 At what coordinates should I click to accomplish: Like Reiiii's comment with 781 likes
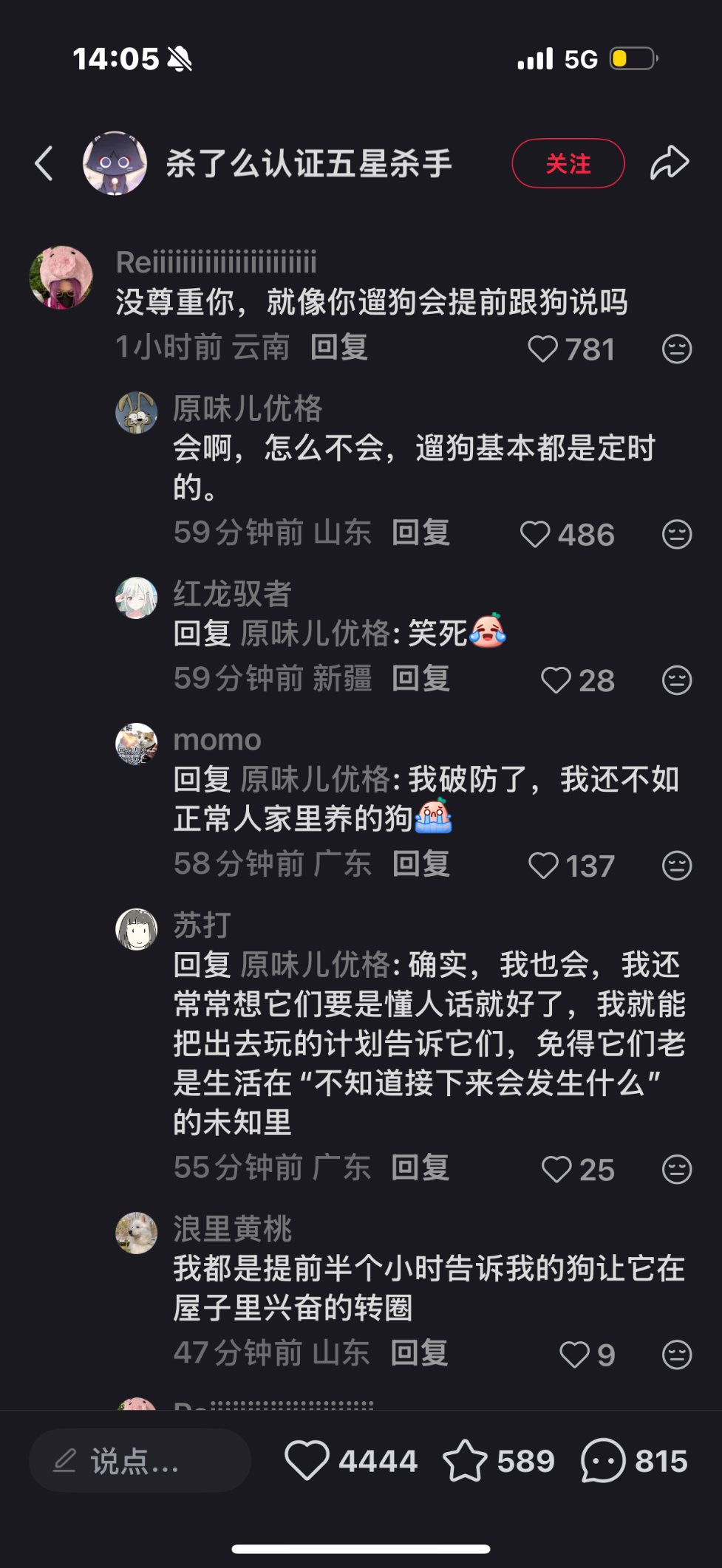(543, 349)
